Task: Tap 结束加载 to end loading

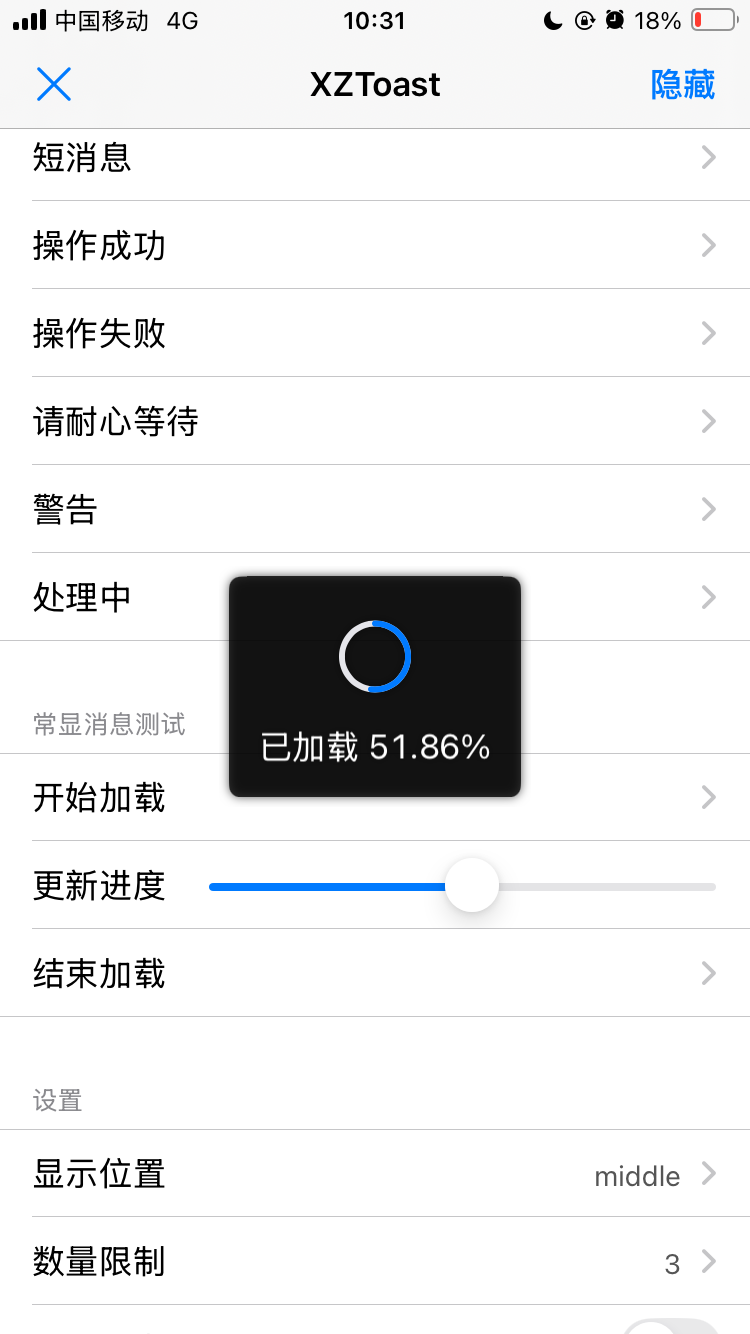Action: point(375,974)
